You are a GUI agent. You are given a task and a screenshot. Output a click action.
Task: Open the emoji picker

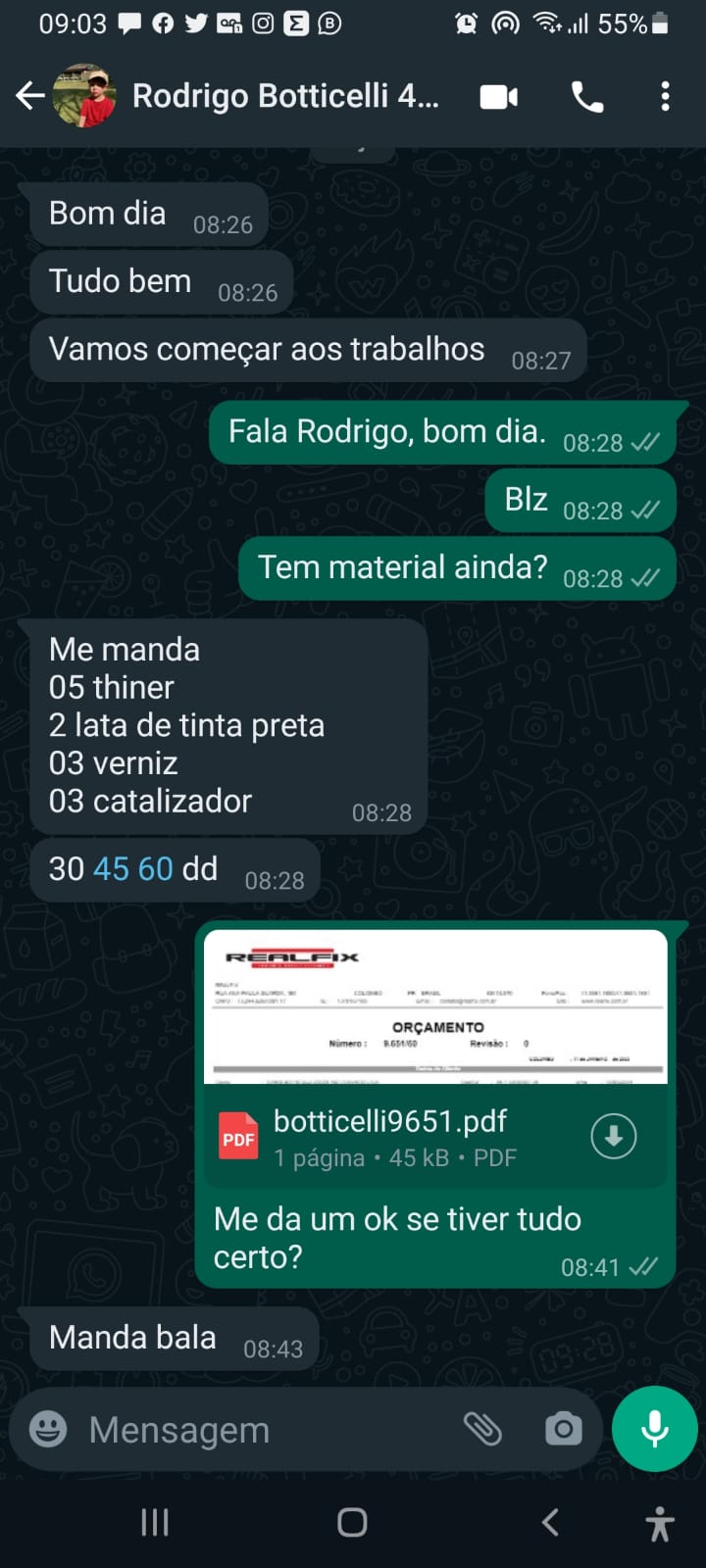pyautogui.click(x=48, y=1429)
